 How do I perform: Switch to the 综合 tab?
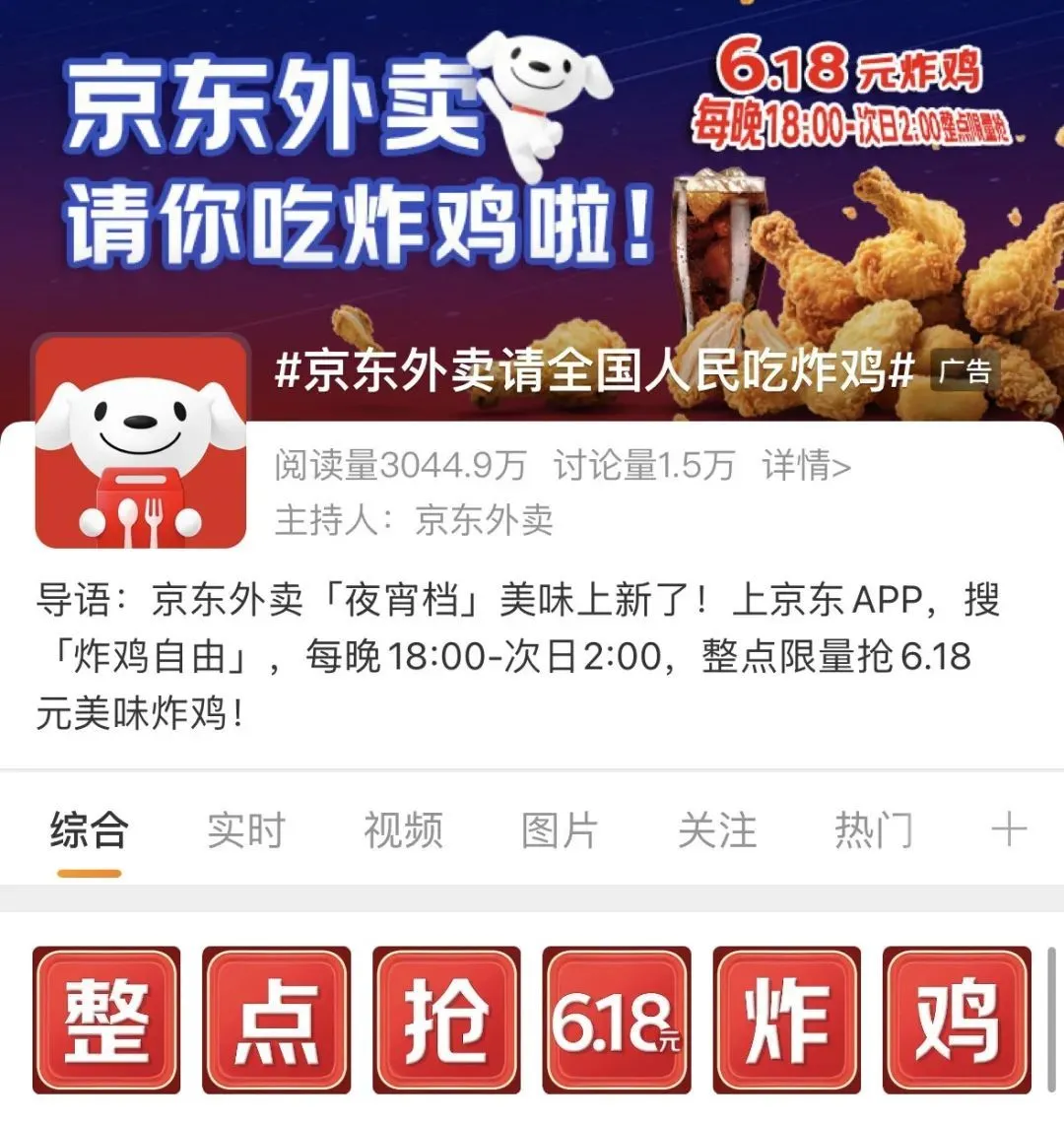[x=89, y=830]
